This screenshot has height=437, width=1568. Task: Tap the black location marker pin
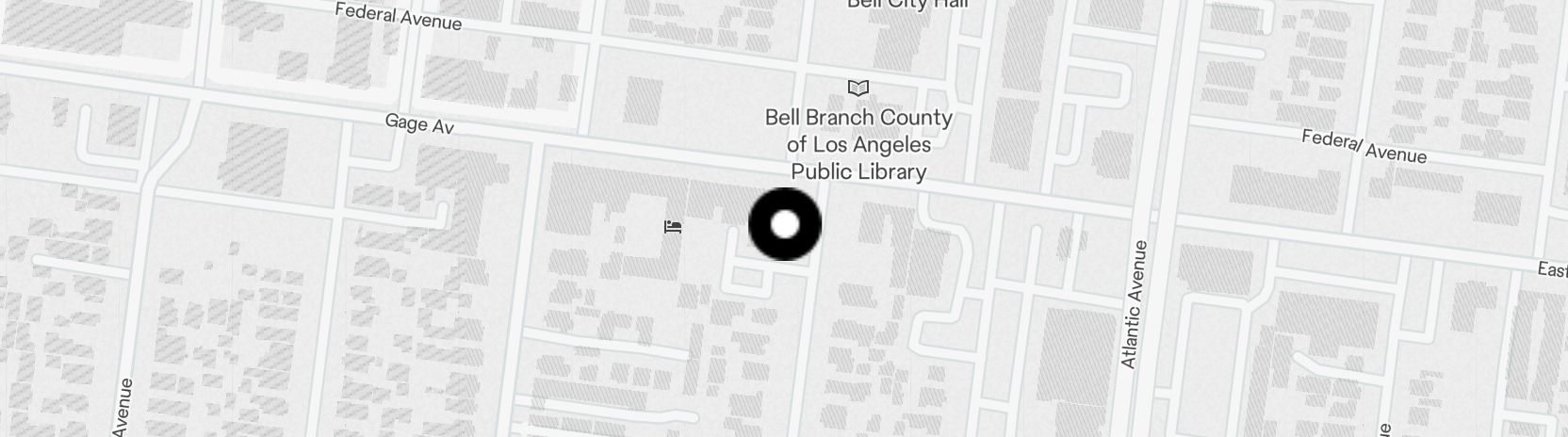click(785, 224)
